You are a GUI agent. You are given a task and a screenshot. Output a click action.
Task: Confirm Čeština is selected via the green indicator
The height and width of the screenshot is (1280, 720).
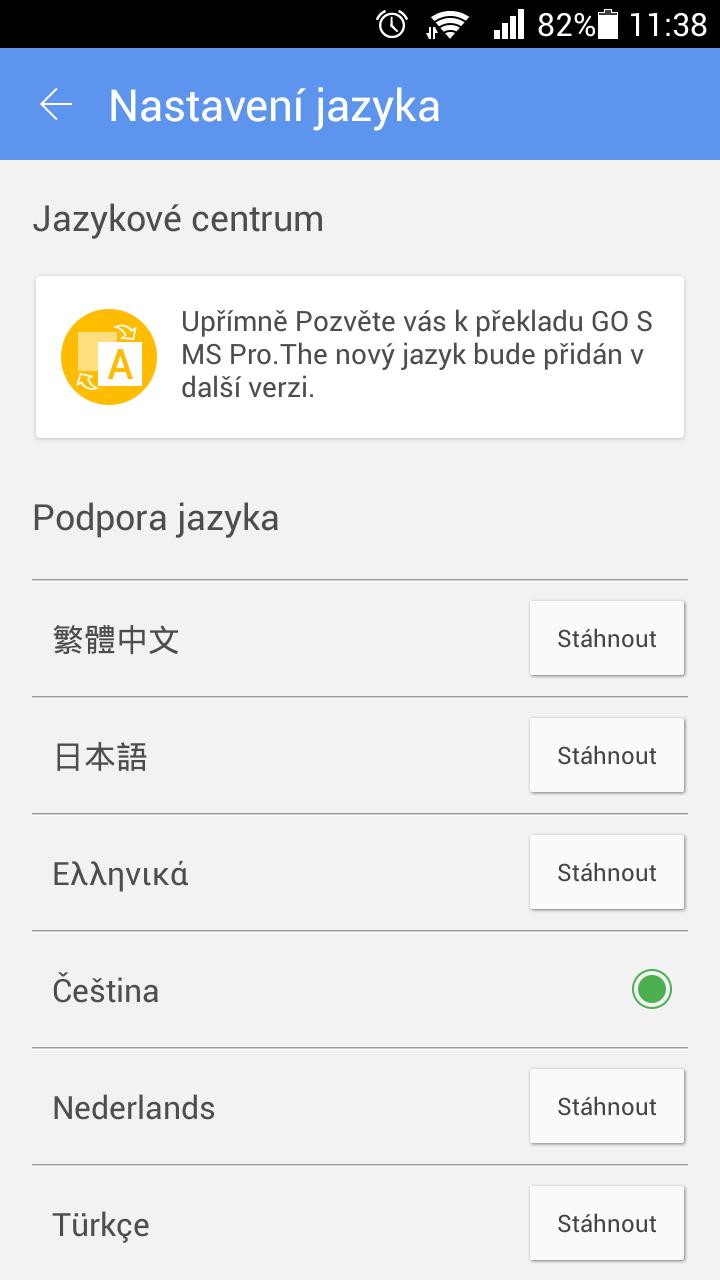tap(651, 989)
